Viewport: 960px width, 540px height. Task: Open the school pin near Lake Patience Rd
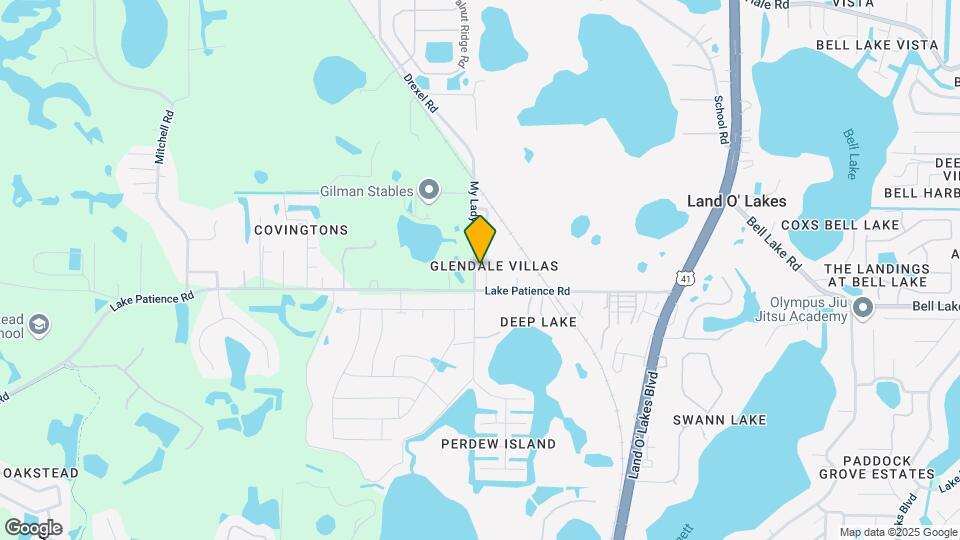click(38, 325)
